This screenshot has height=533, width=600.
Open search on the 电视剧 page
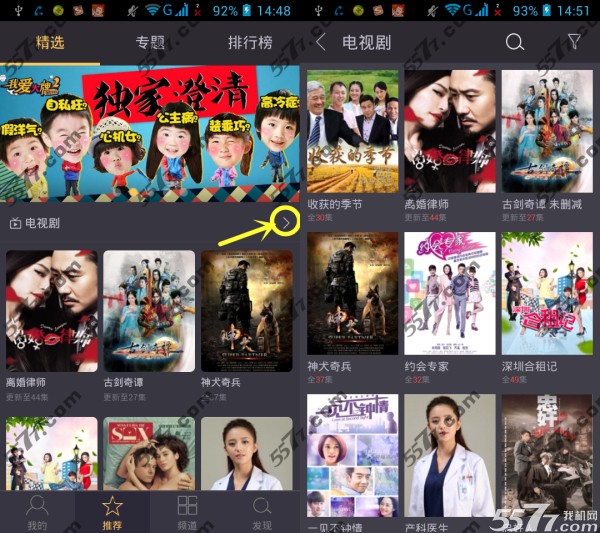pos(515,43)
